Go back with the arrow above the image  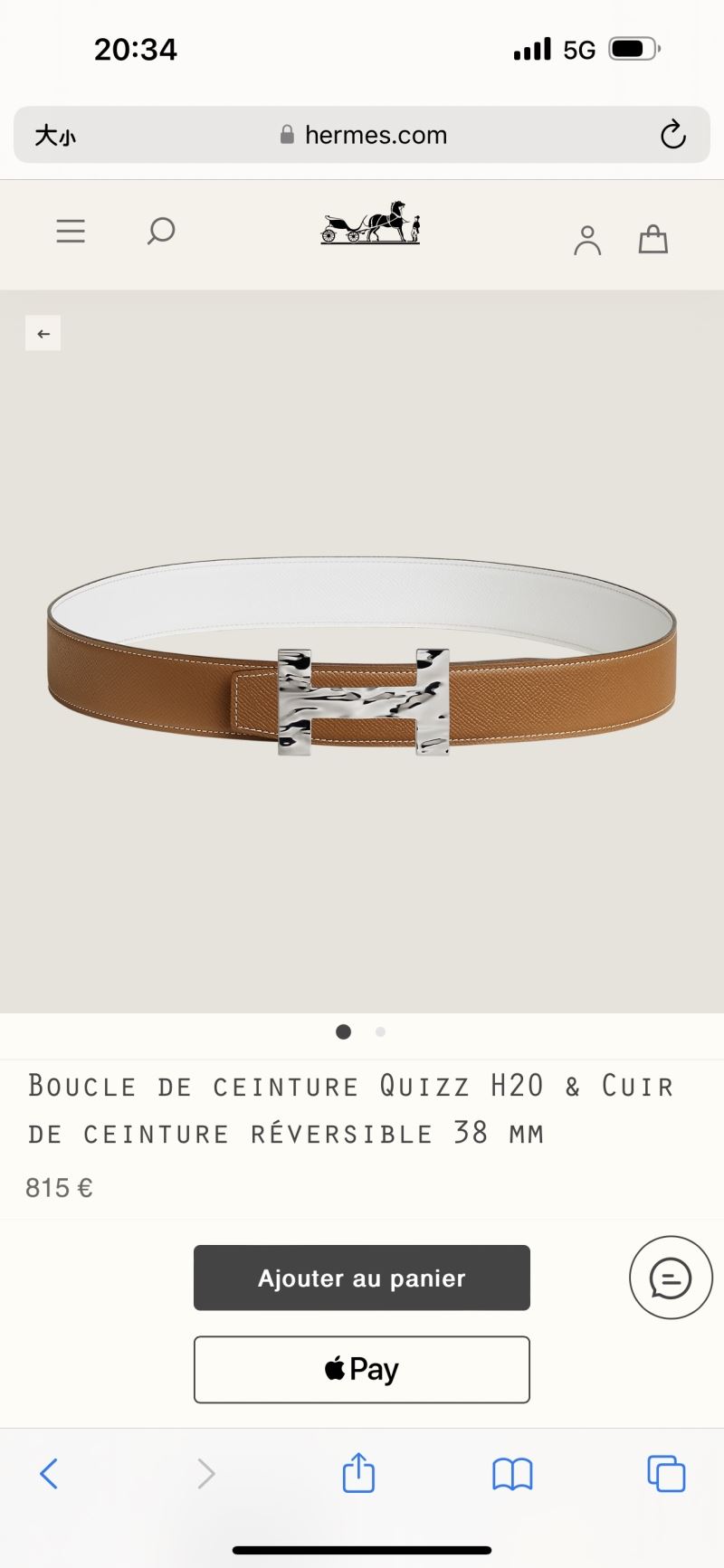[x=43, y=334]
